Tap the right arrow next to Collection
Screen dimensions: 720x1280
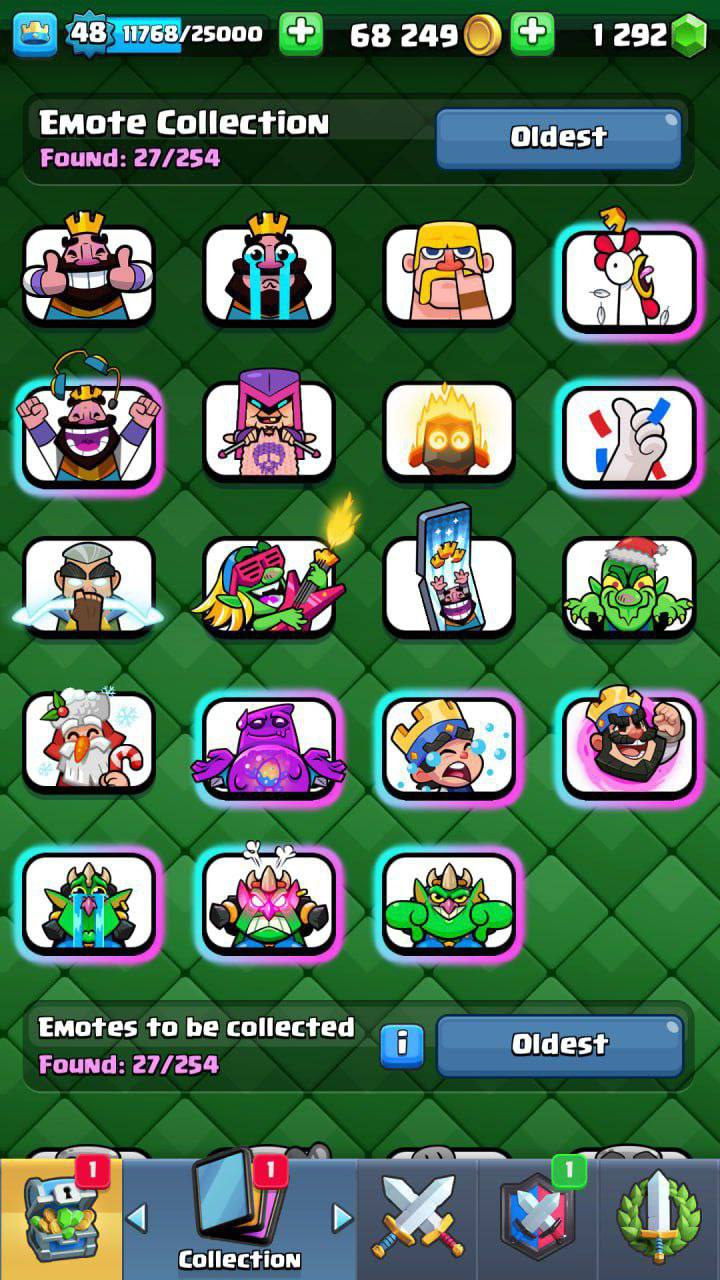(x=342, y=1218)
